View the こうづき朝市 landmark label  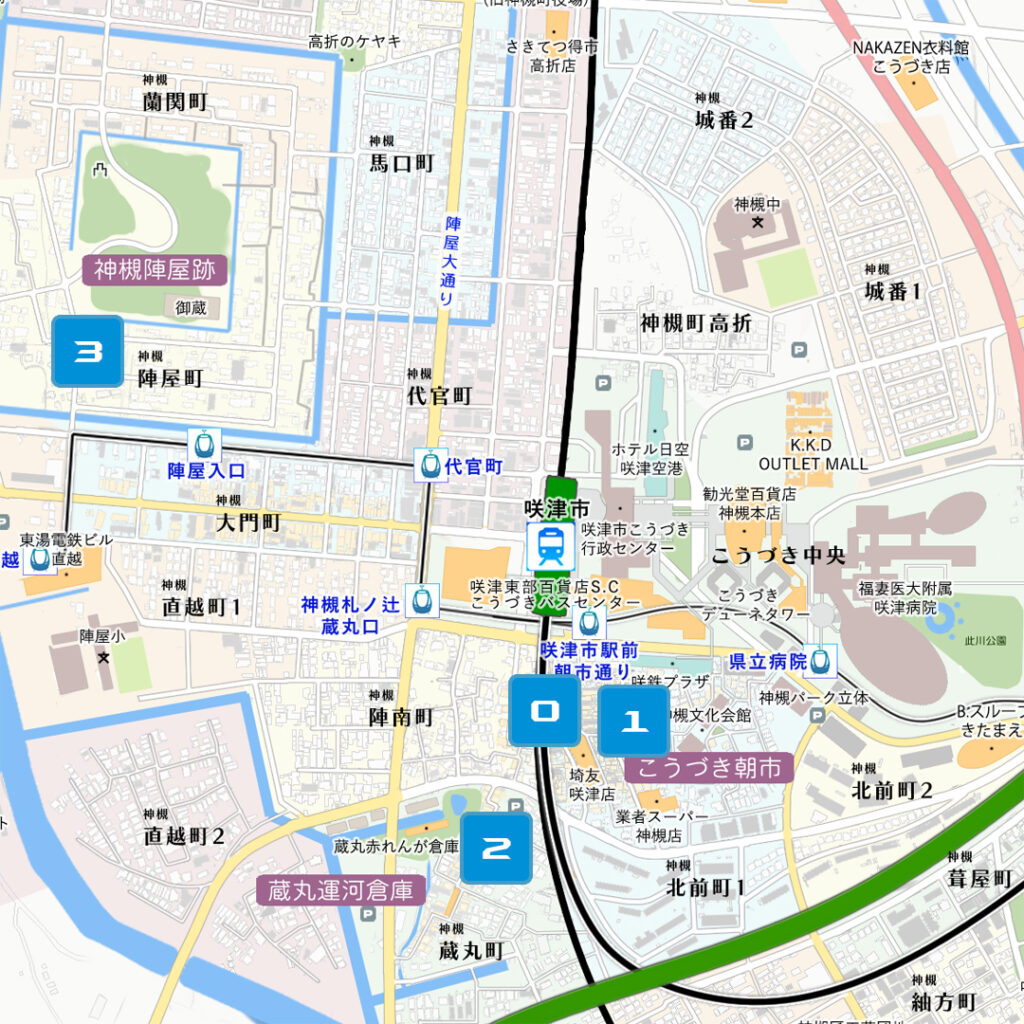coord(709,768)
